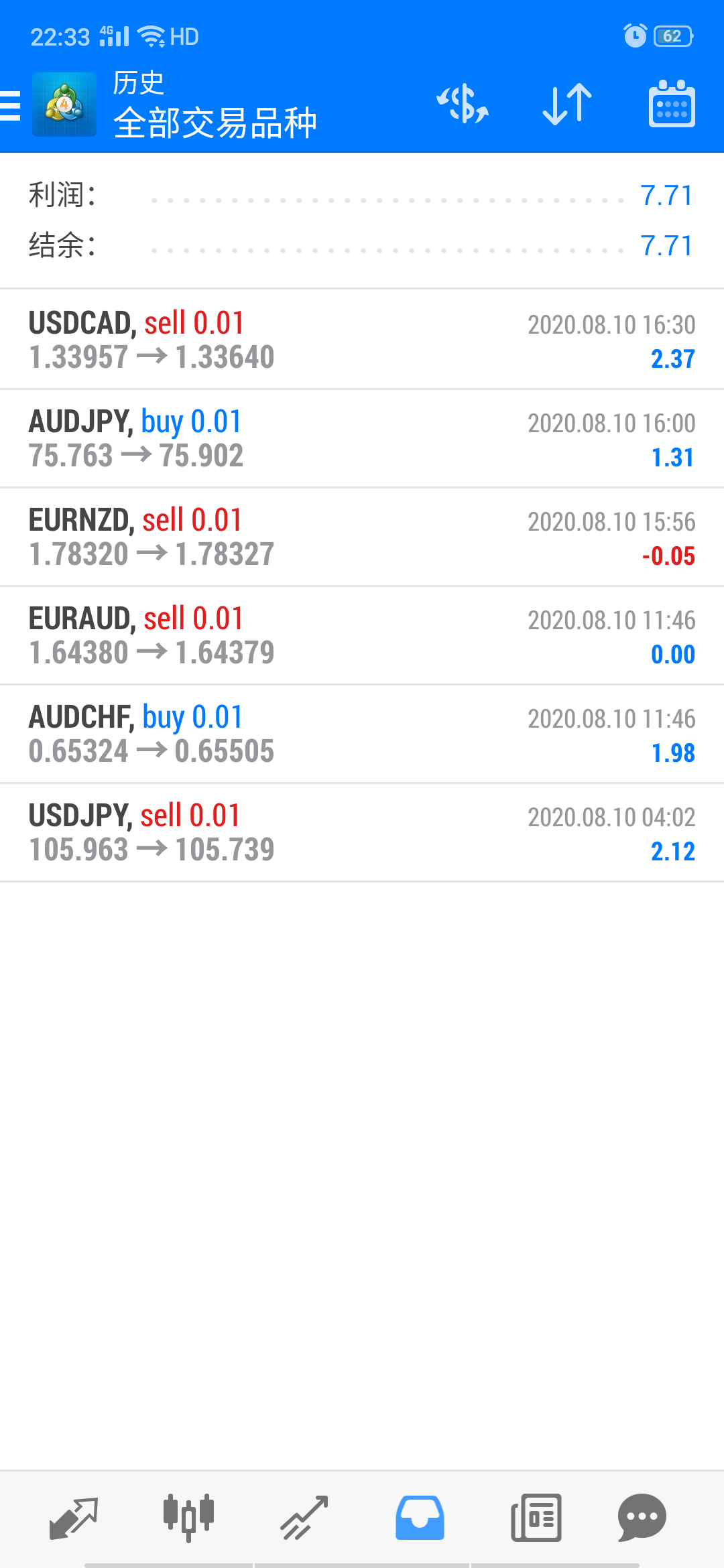Expand the AUDJPY buy trade details

click(x=362, y=438)
